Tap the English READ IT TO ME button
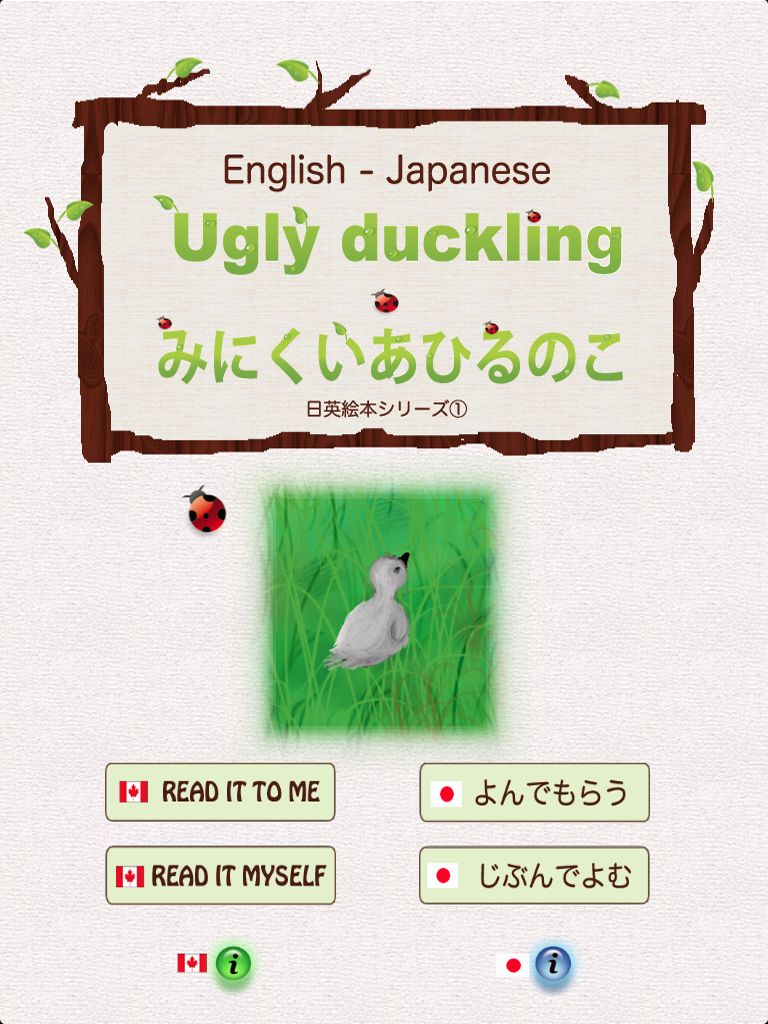This screenshot has height=1024, width=768. [220, 792]
